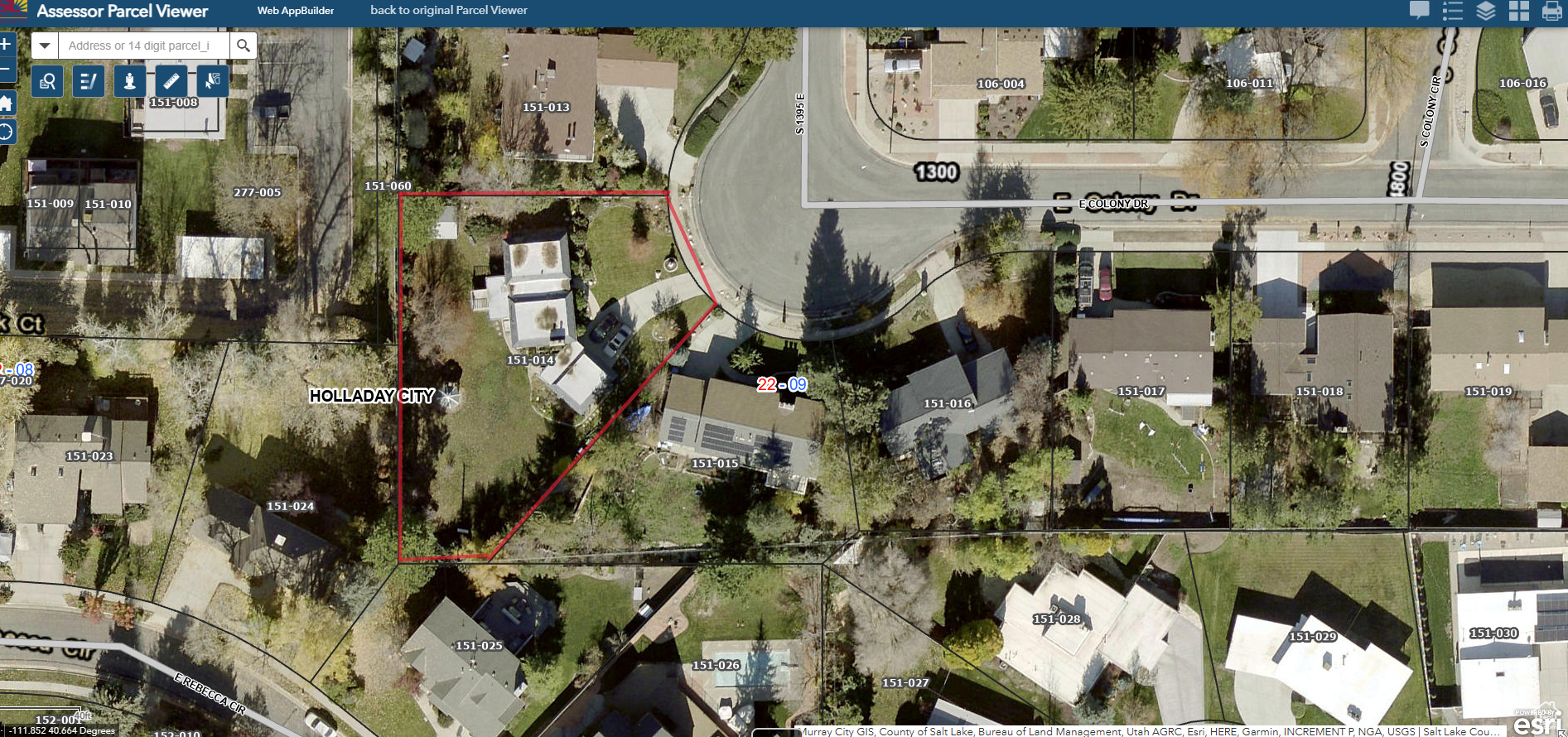Expand the search source dropdown arrow

pos(45,46)
